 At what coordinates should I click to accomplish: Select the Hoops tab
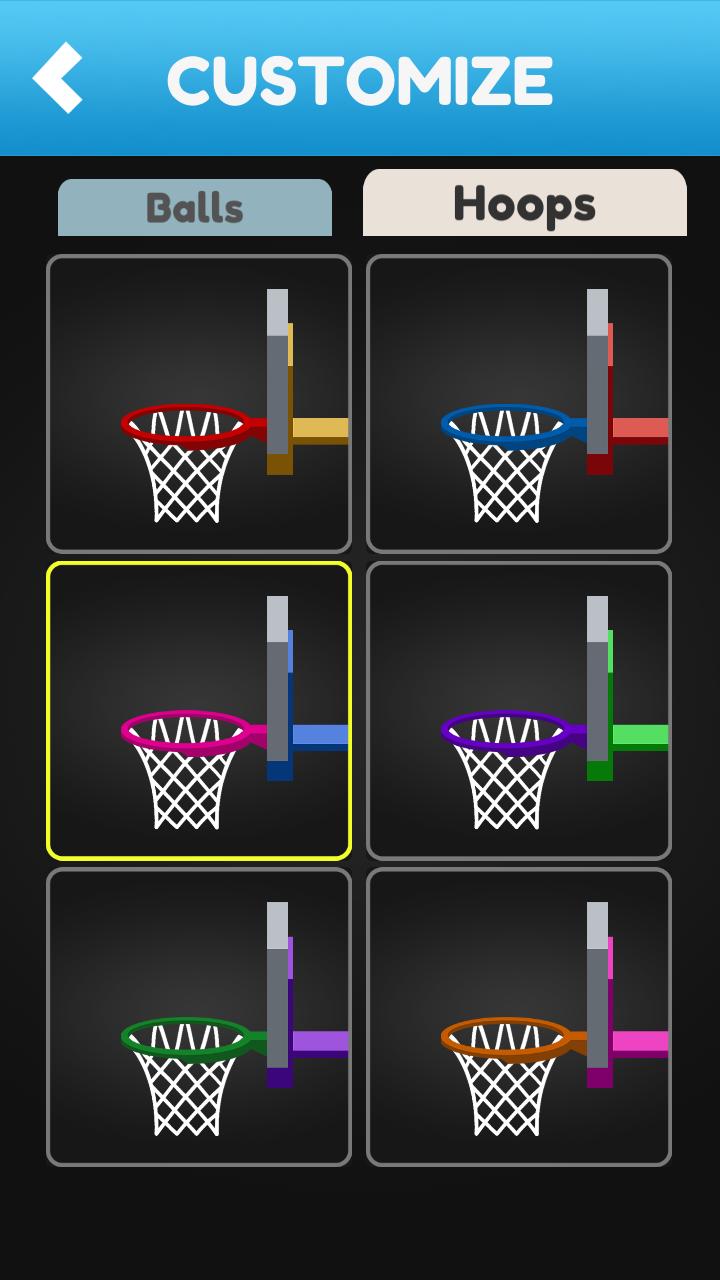click(x=524, y=203)
